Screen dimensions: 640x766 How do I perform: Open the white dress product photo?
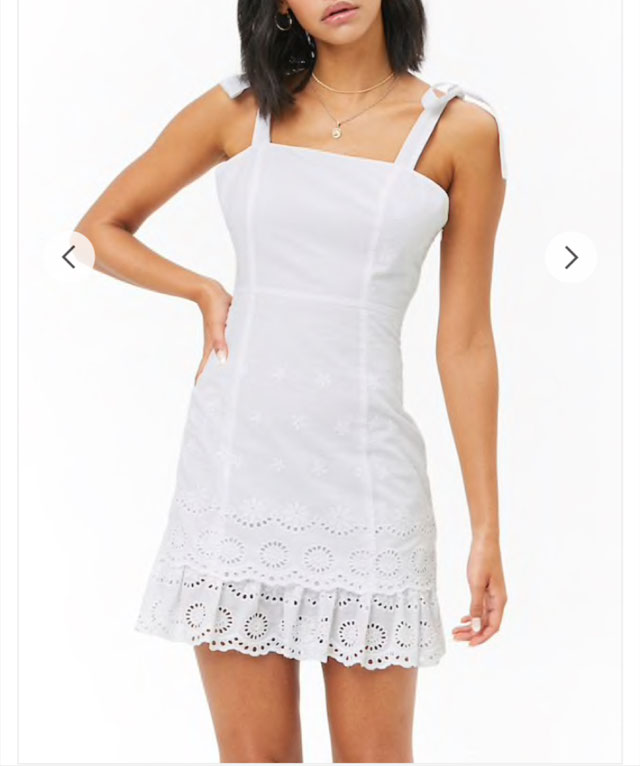point(320,420)
